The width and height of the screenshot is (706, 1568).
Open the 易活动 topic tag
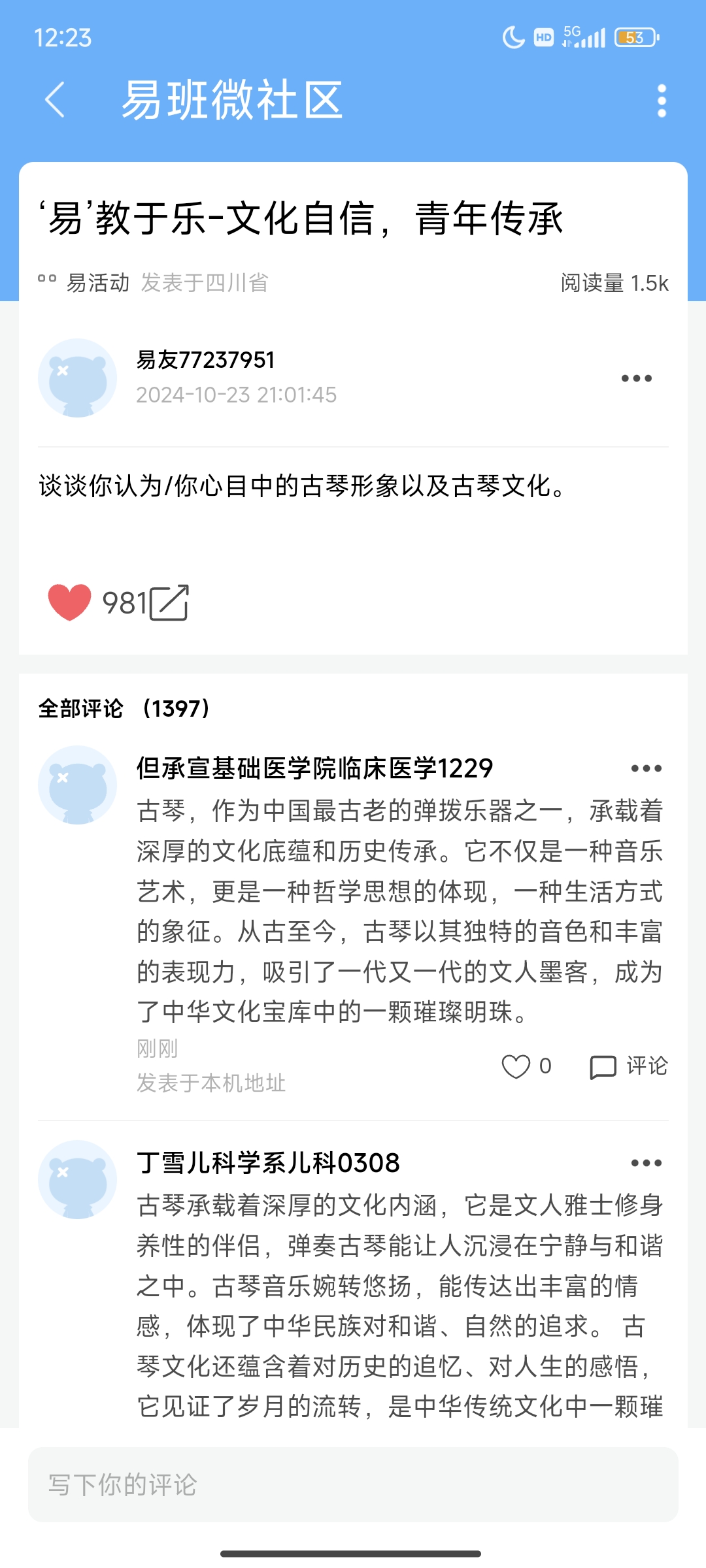(98, 283)
